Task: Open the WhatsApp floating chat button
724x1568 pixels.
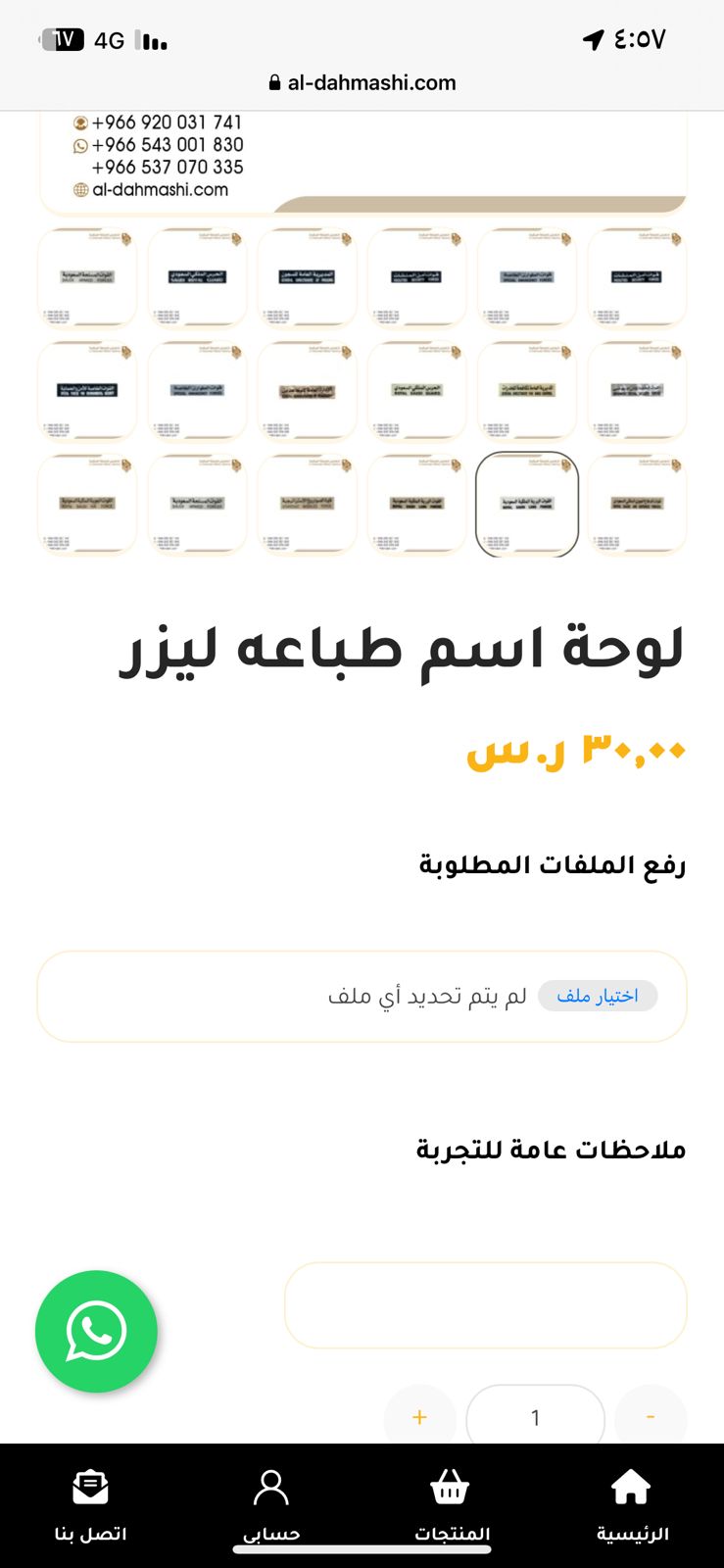Action: pyautogui.click(x=96, y=1331)
